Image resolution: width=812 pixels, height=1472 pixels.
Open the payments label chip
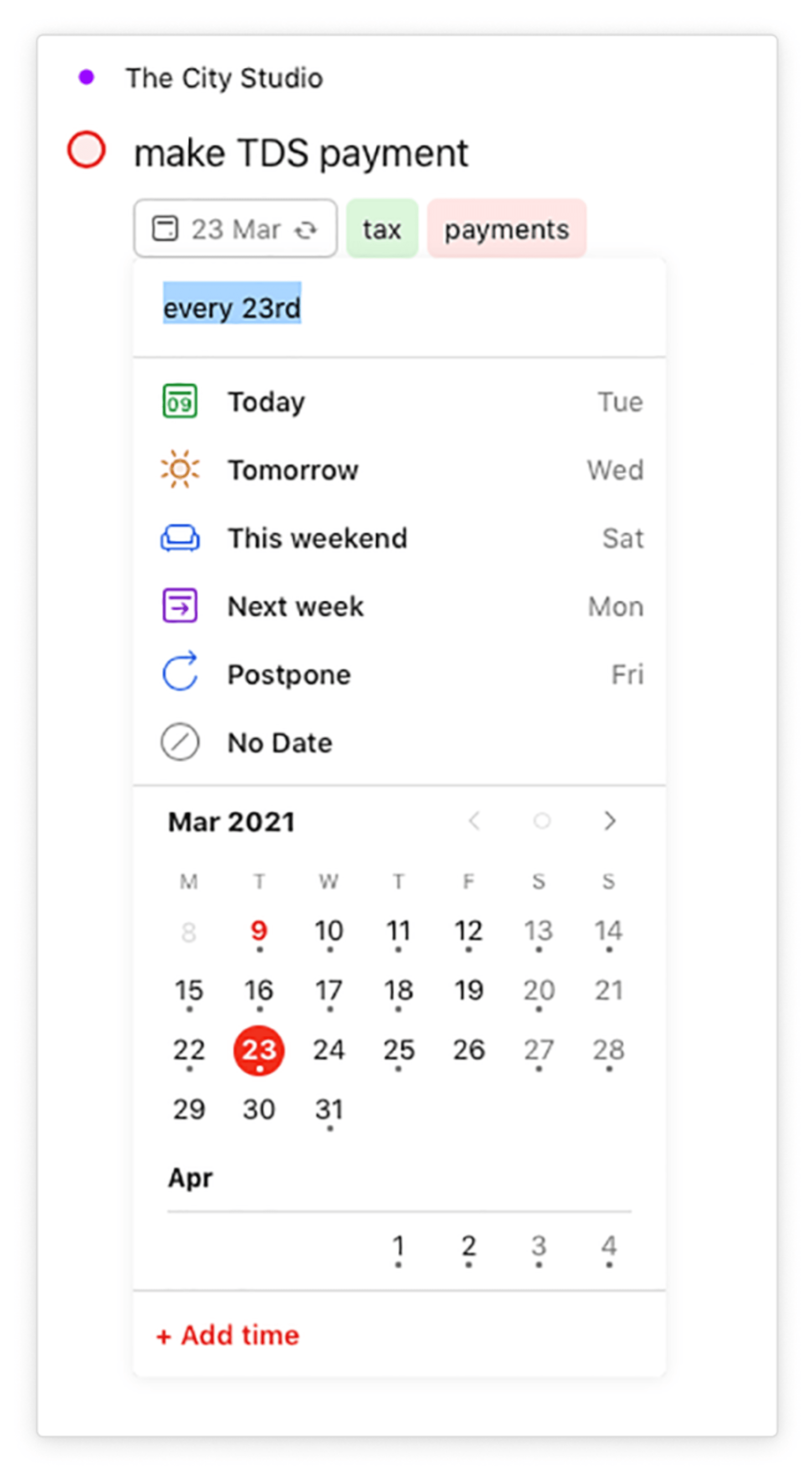(x=507, y=229)
